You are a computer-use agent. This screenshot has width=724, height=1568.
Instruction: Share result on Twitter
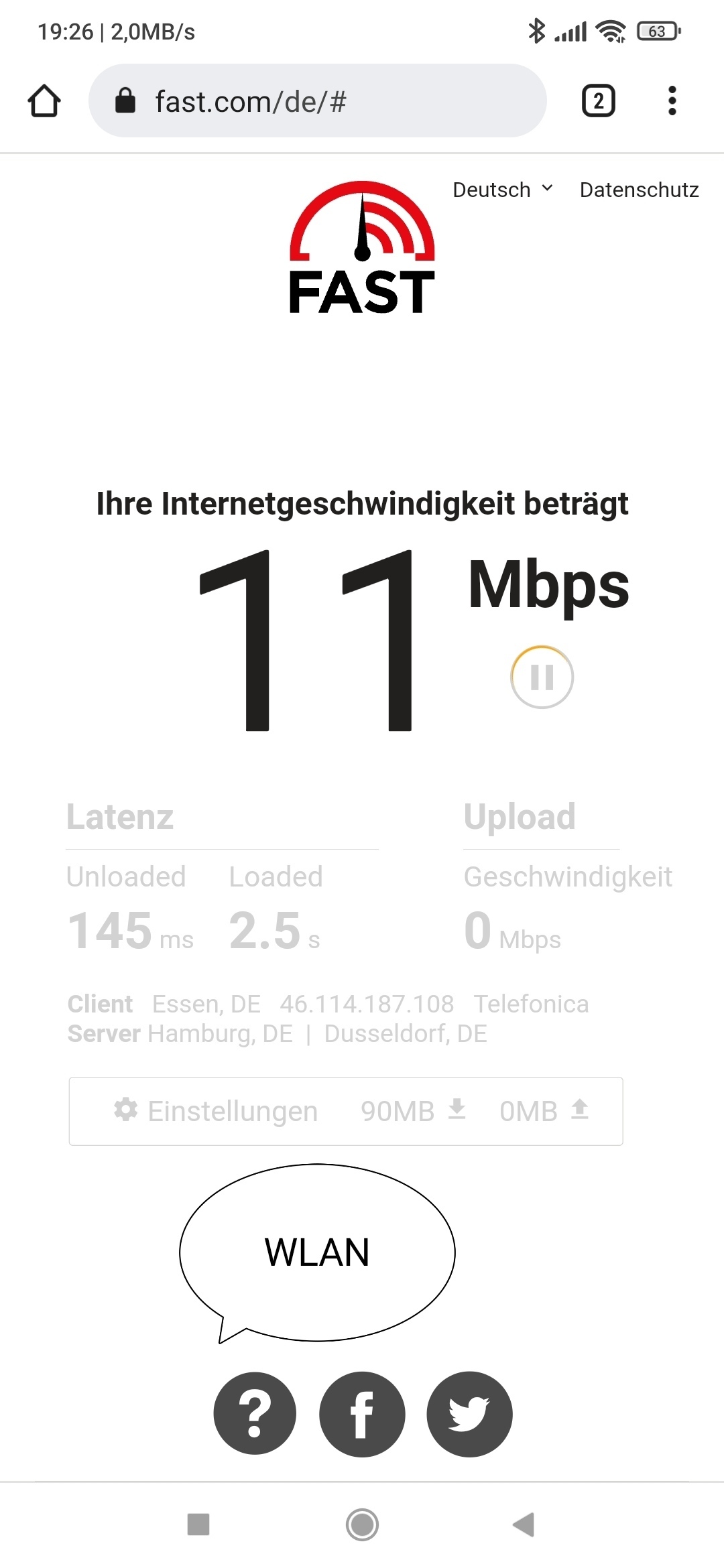coord(469,1414)
